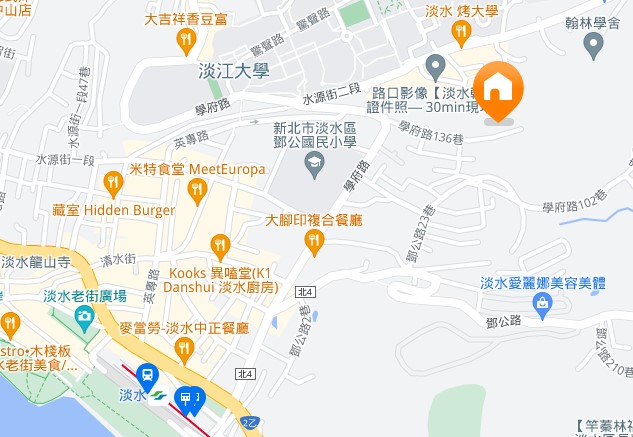Open 大腳印複合餐廳 restaurant marker
The height and width of the screenshot is (437, 633).
[x=314, y=240]
